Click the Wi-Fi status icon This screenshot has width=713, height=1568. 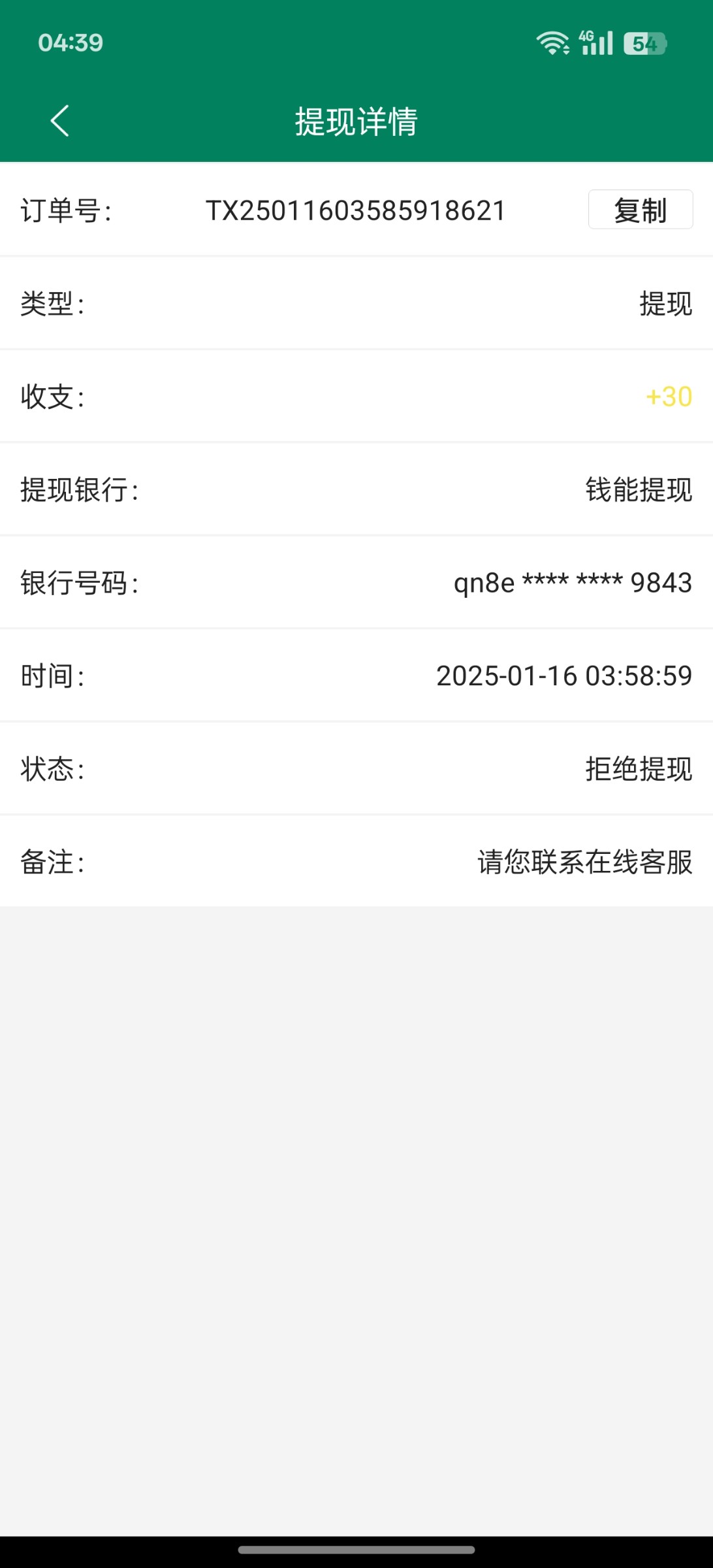[550, 42]
